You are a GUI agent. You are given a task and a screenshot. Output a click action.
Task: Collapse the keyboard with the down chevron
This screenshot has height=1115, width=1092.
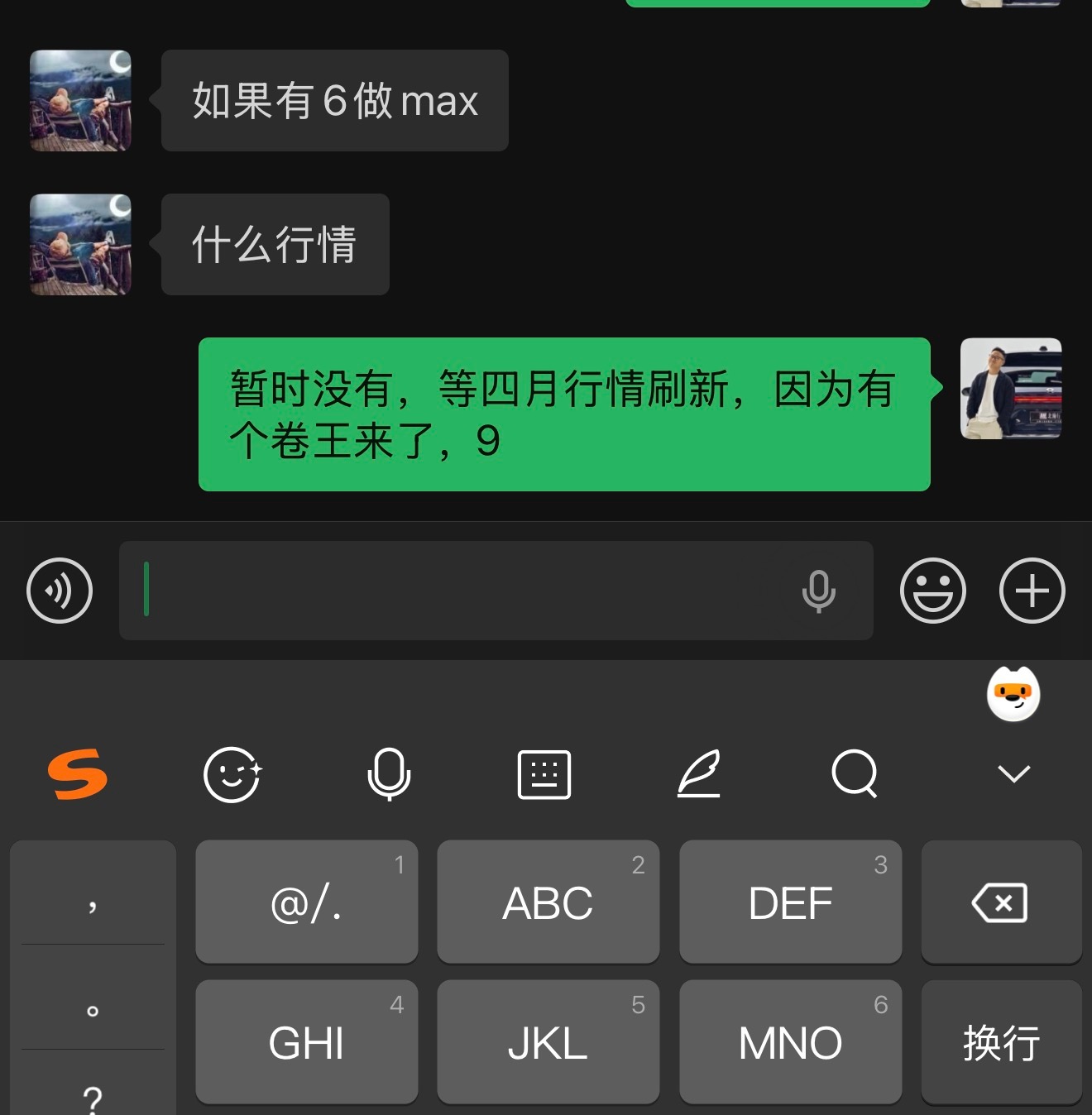click(x=1011, y=775)
